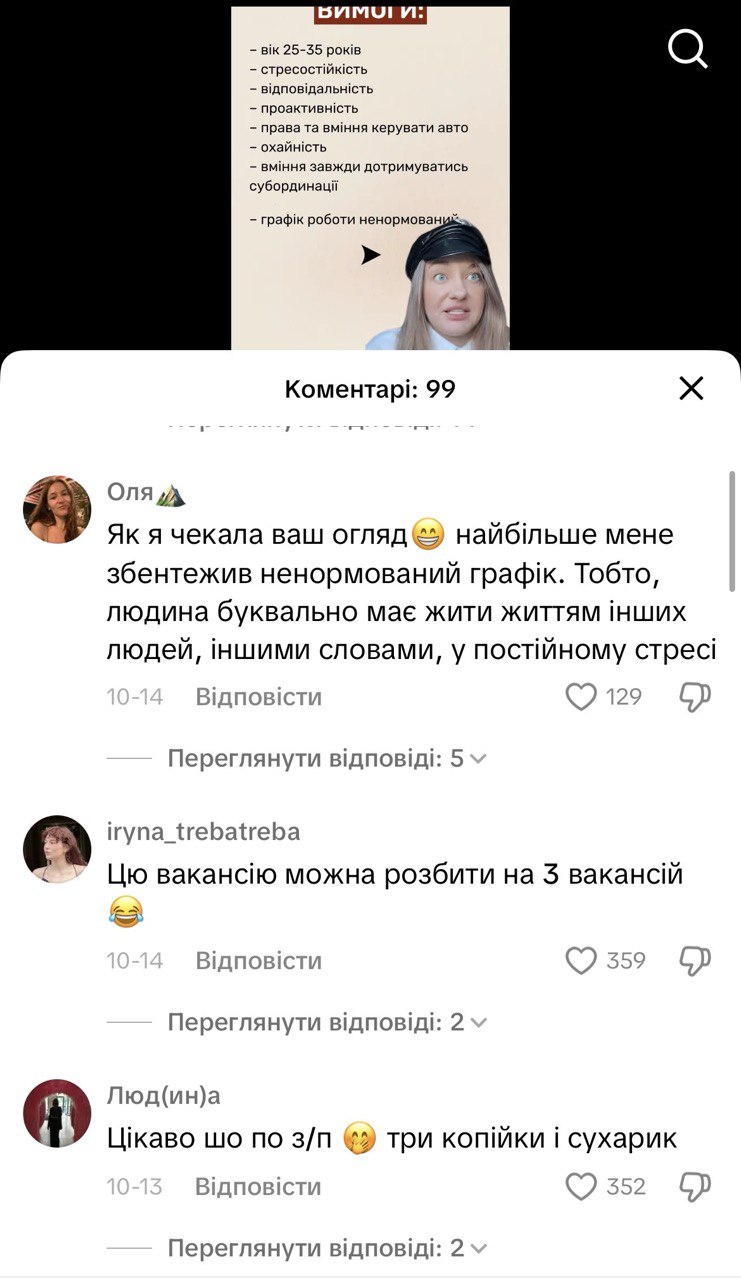Open search using the magnifier icon

[688, 47]
